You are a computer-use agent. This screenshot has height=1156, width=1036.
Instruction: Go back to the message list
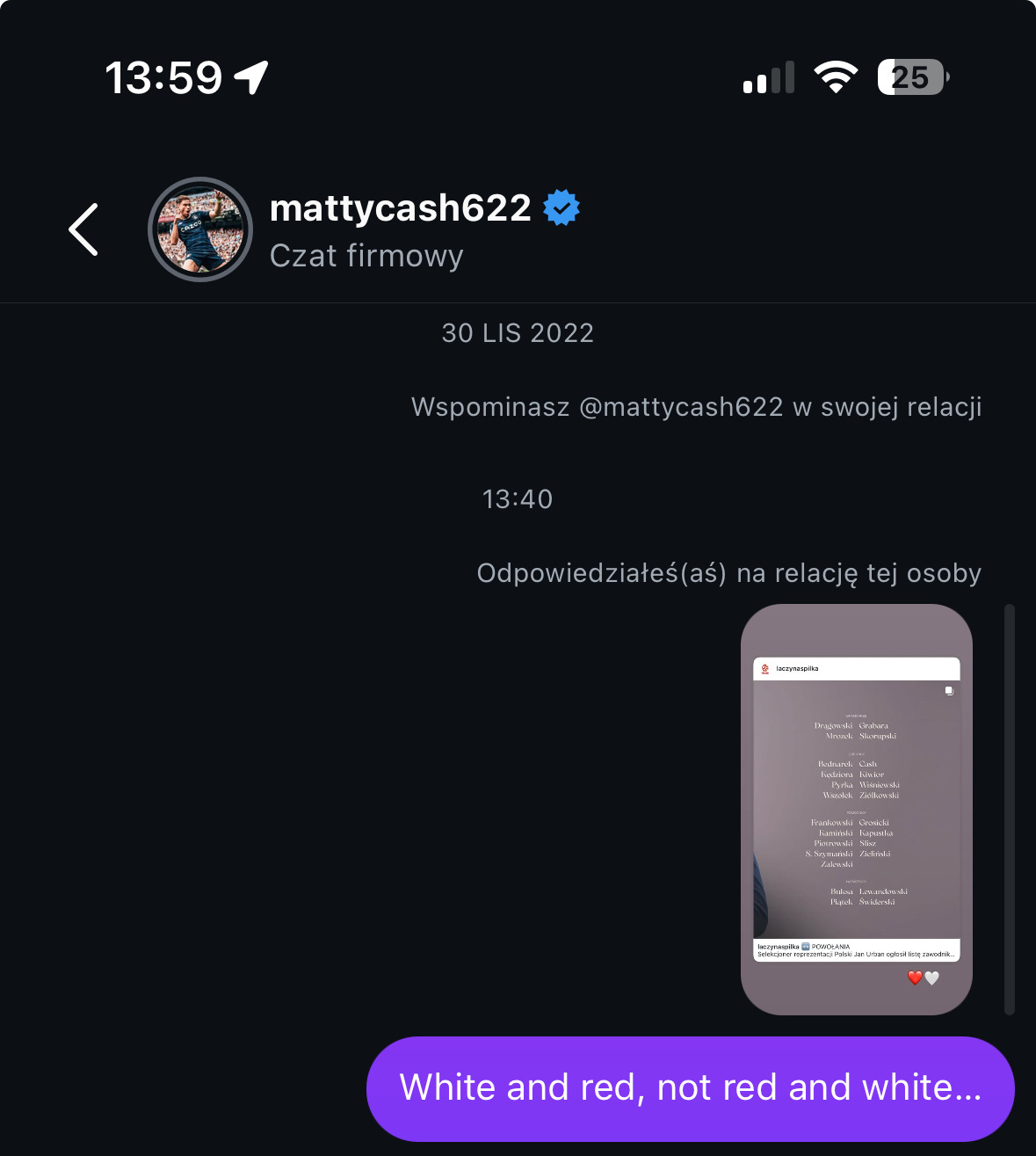tap(84, 229)
